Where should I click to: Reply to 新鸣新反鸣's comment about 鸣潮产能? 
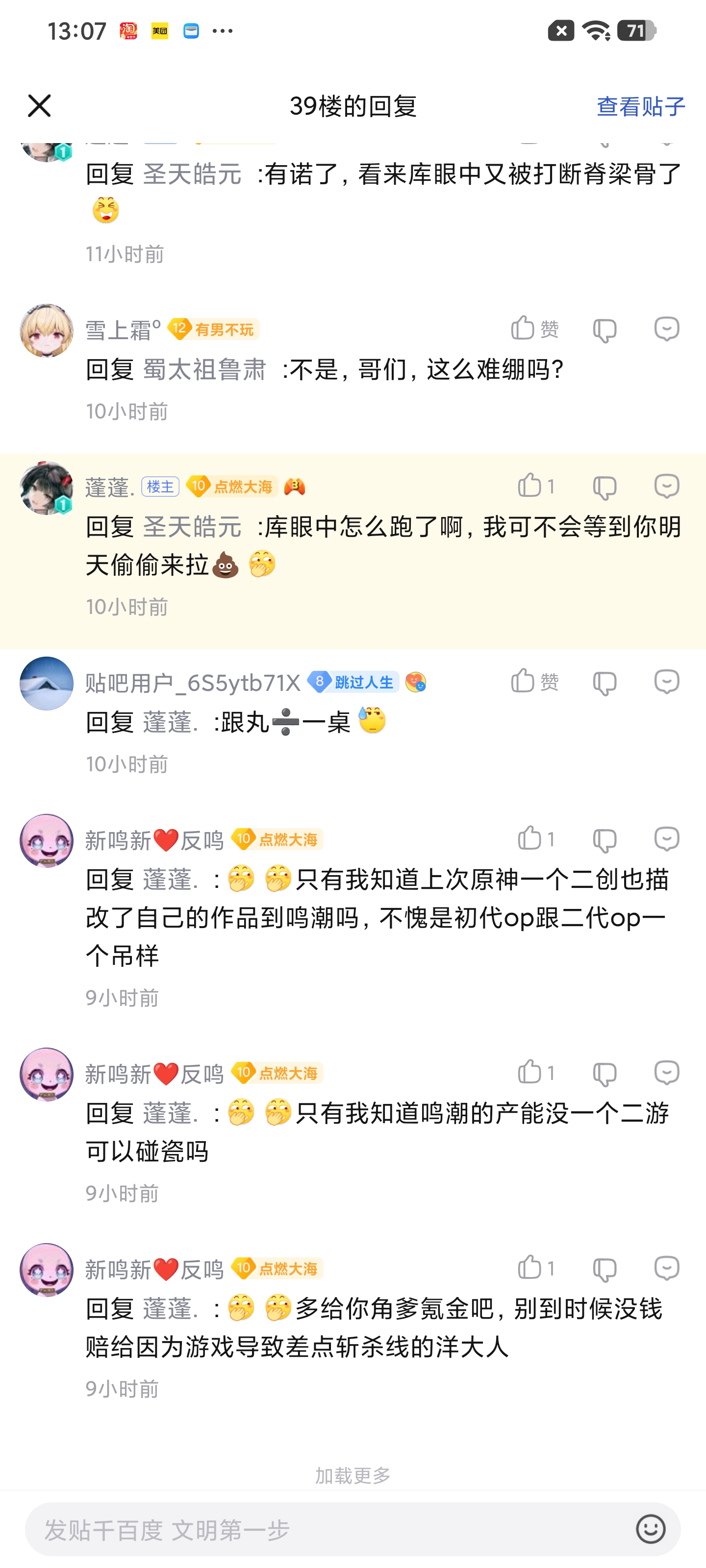pyautogui.click(x=666, y=1073)
